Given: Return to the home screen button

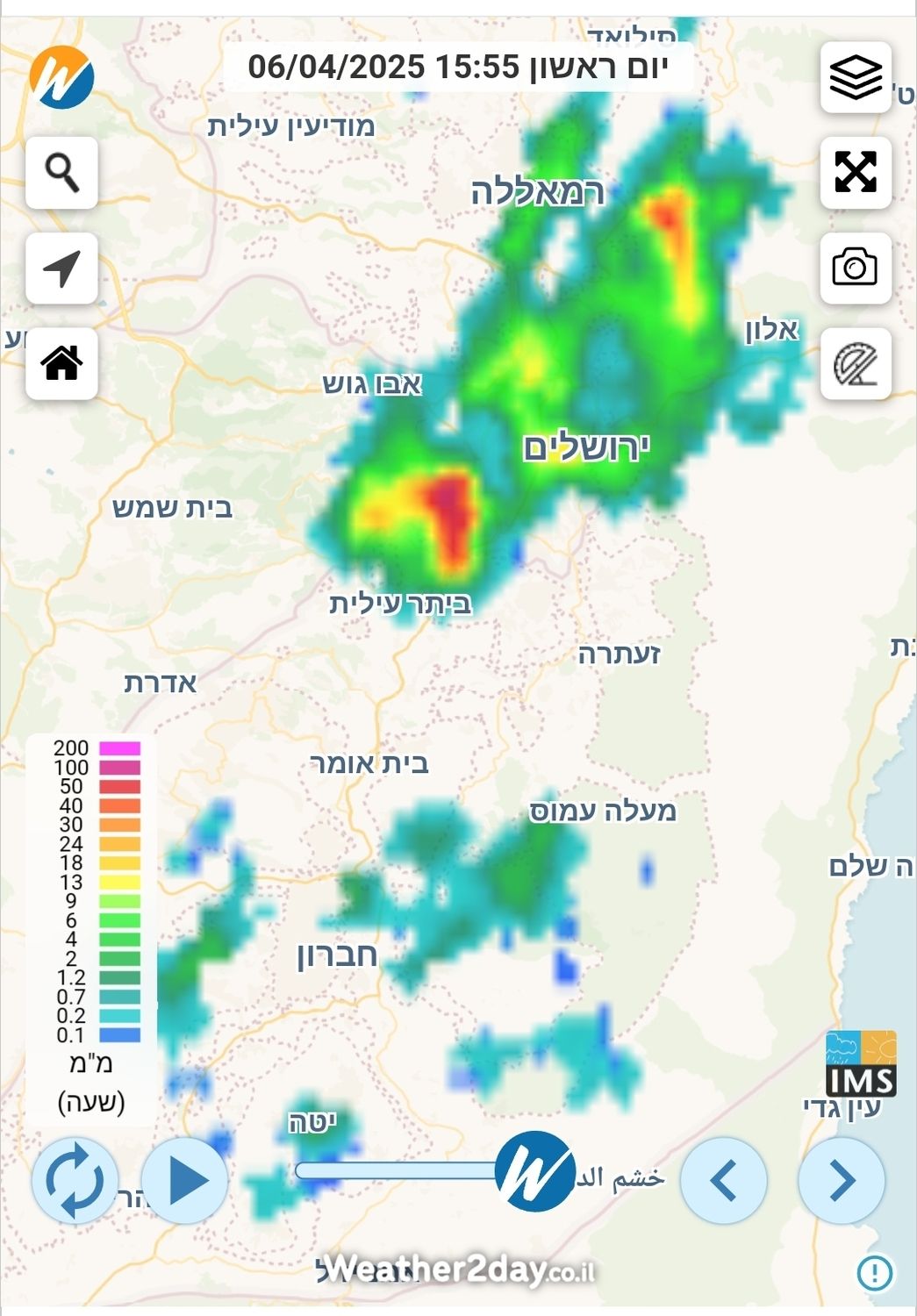Looking at the screenshot, I should [x=61, y=363].
